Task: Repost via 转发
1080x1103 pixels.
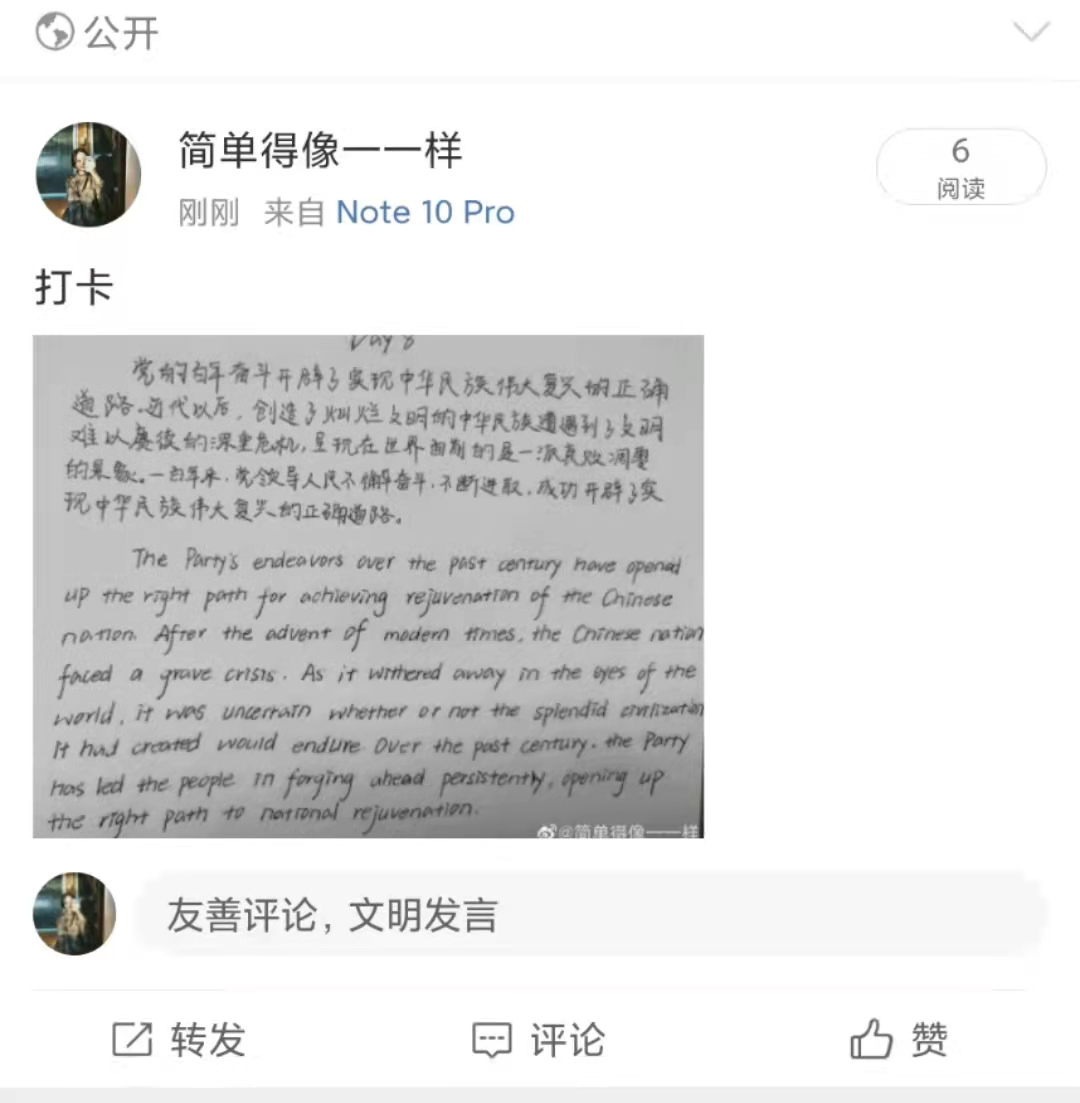Action: click(x=179, y=1040)
